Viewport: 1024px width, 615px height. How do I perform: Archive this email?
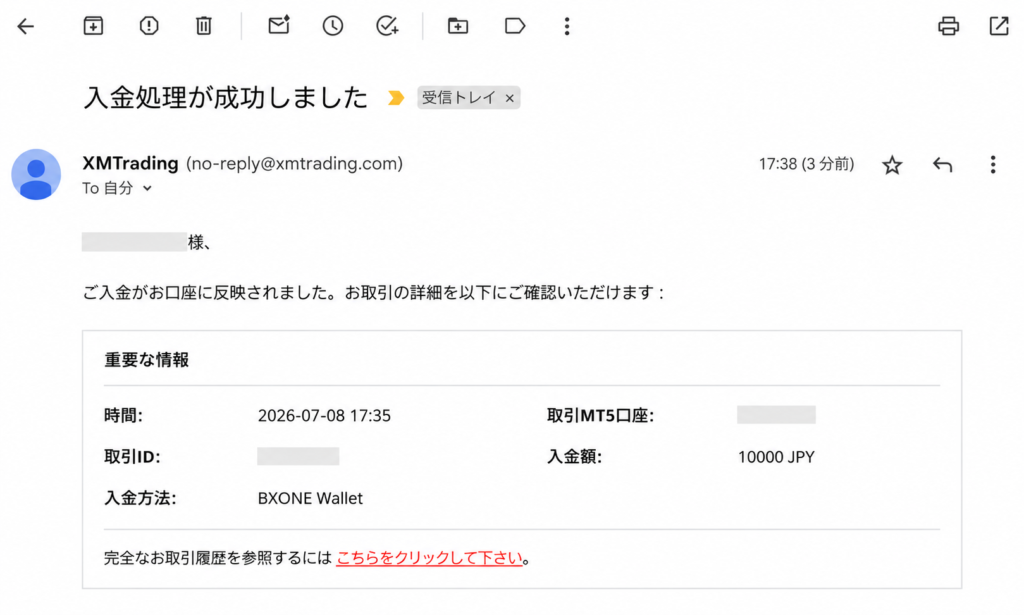coord(93,26)
